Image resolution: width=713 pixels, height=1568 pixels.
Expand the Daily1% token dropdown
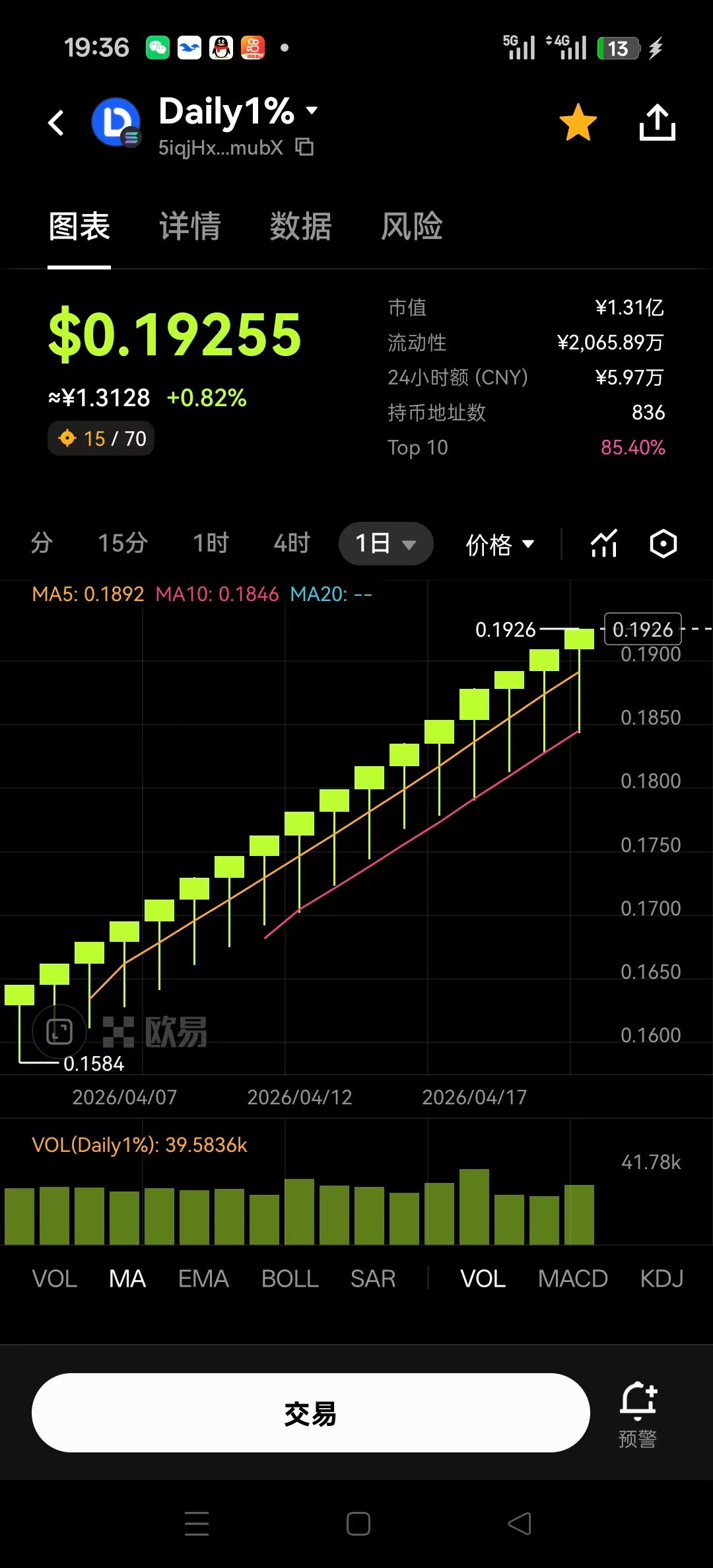pos(312,110)
